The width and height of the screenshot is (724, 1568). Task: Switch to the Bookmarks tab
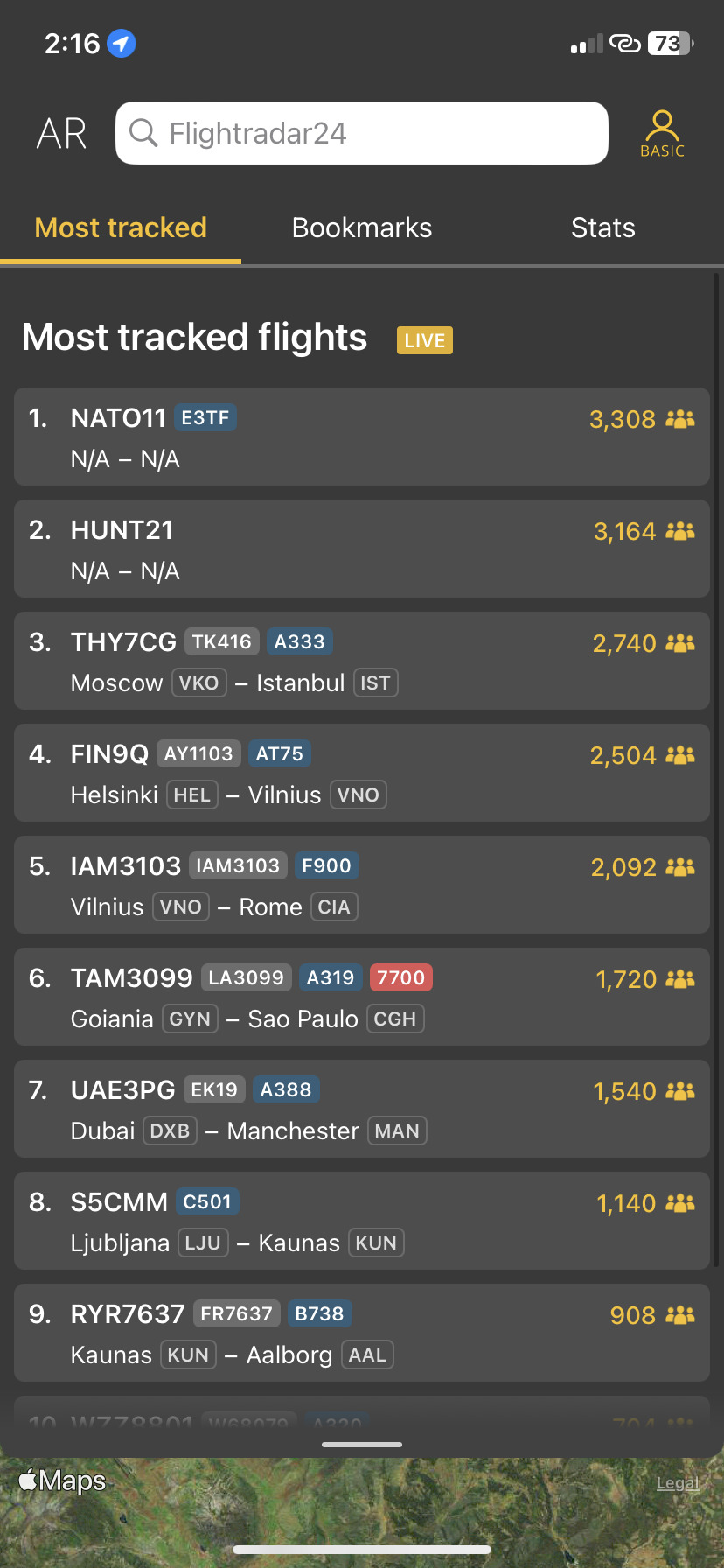(x=362, y=227)
